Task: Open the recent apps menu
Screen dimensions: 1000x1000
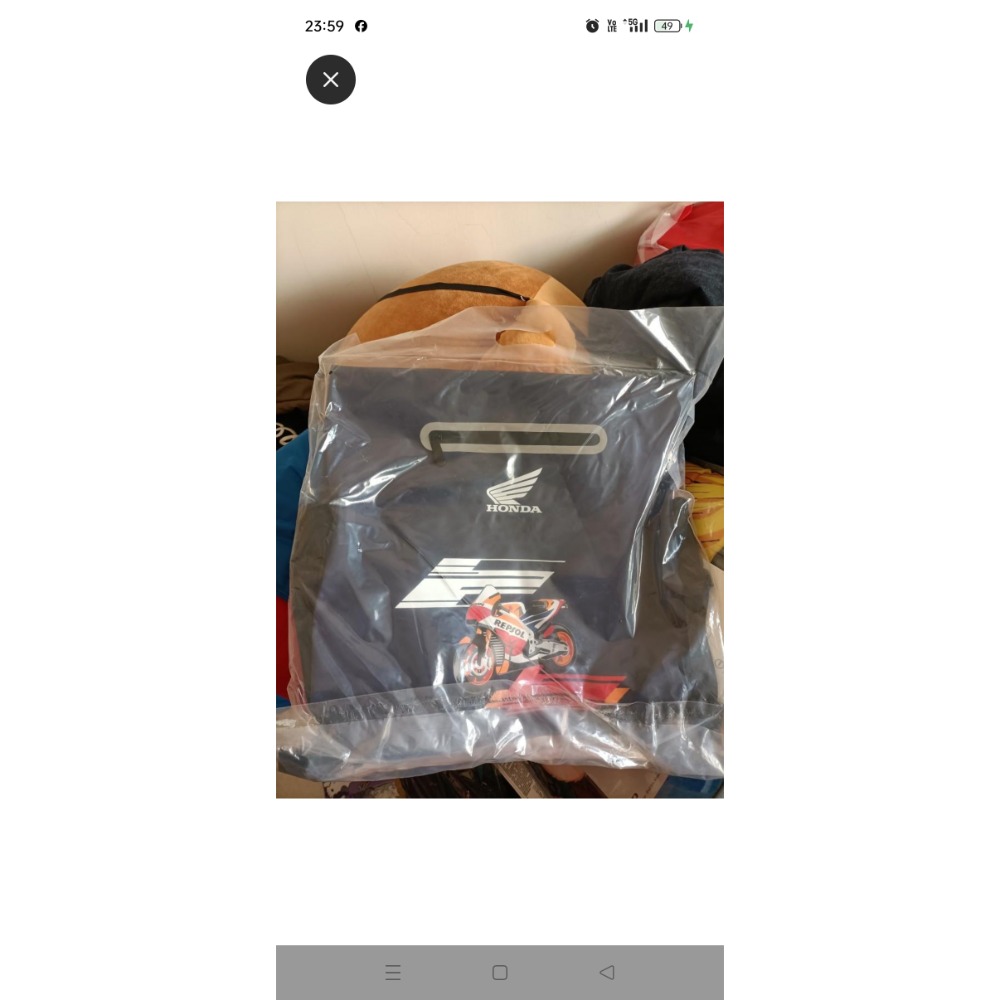Action: [x=393, y=972]
